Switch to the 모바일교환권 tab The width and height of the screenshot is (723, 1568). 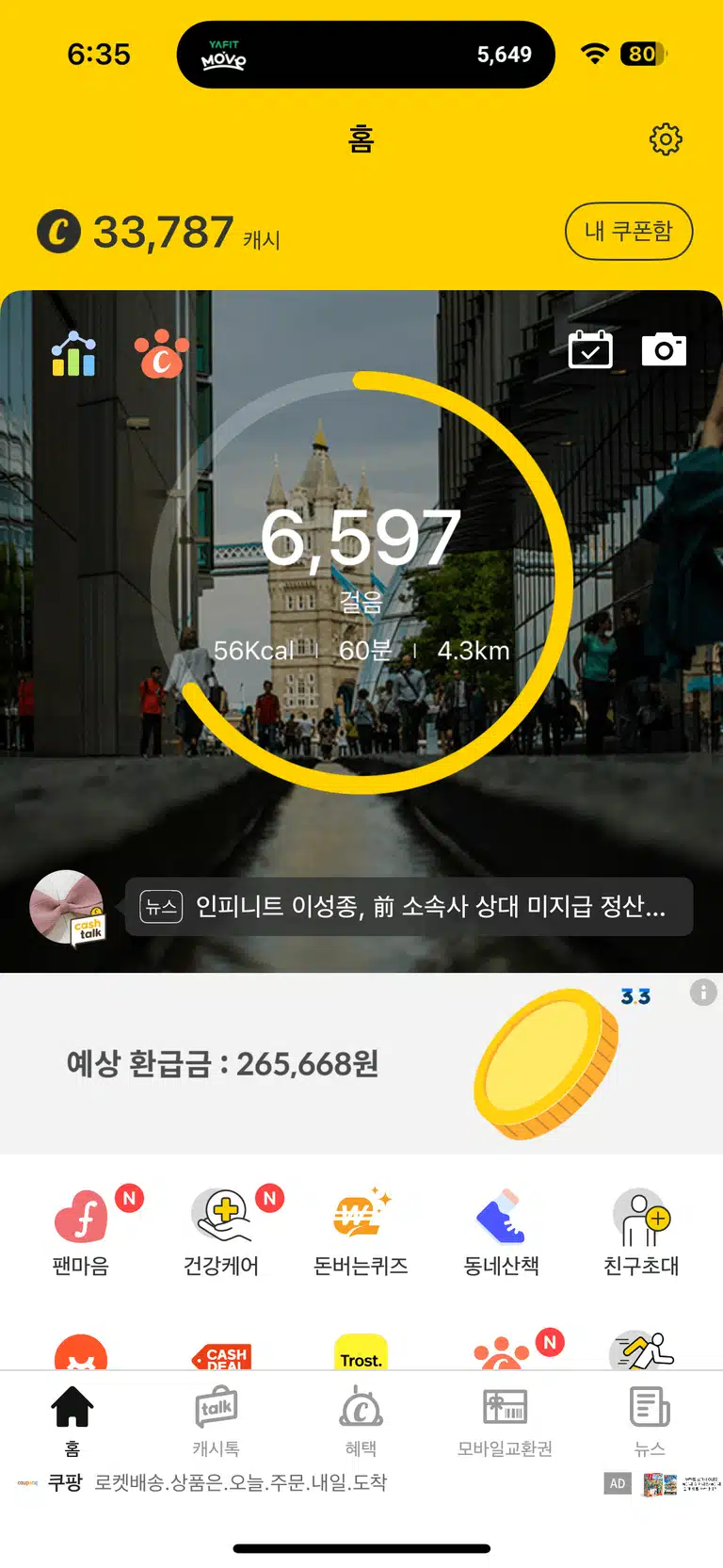505,1421
